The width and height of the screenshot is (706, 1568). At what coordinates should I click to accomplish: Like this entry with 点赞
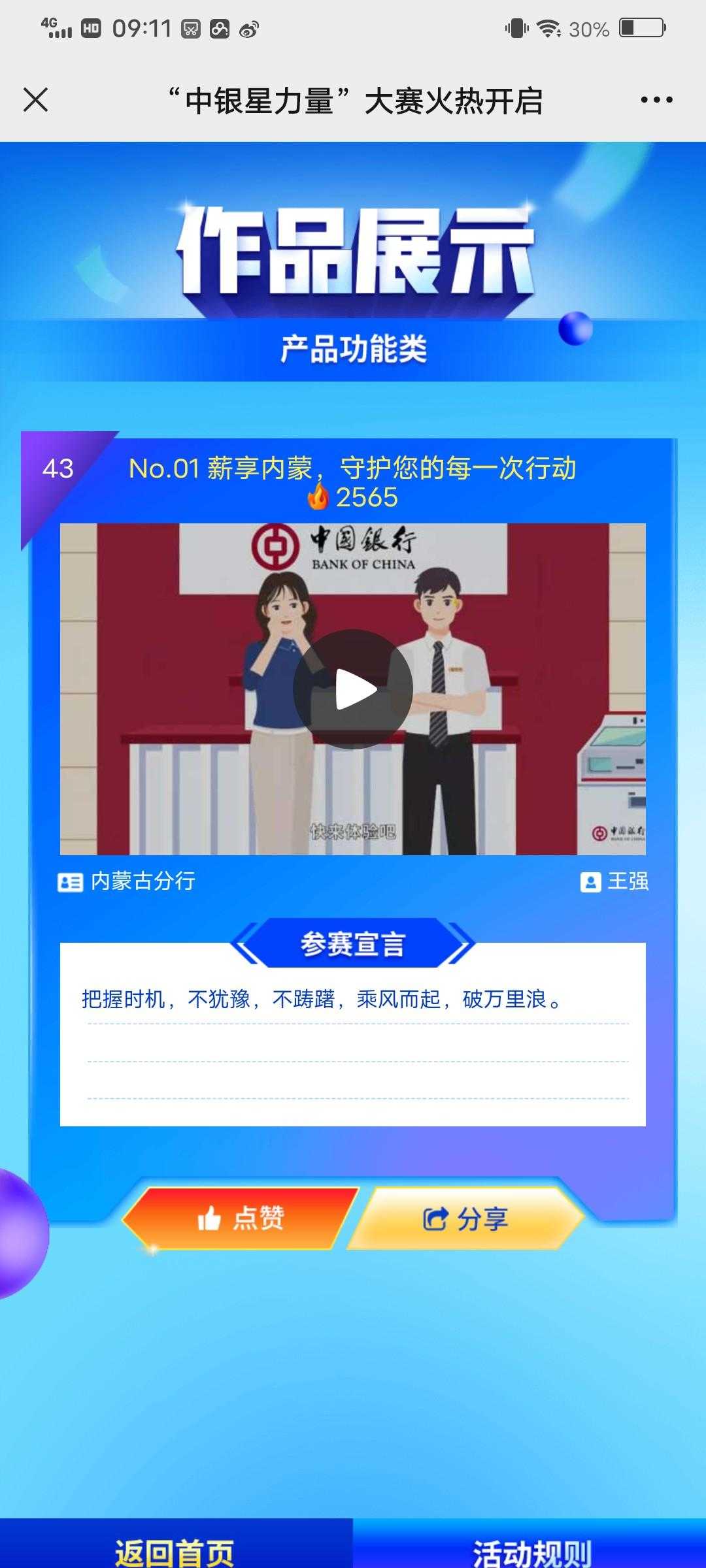241,1218
